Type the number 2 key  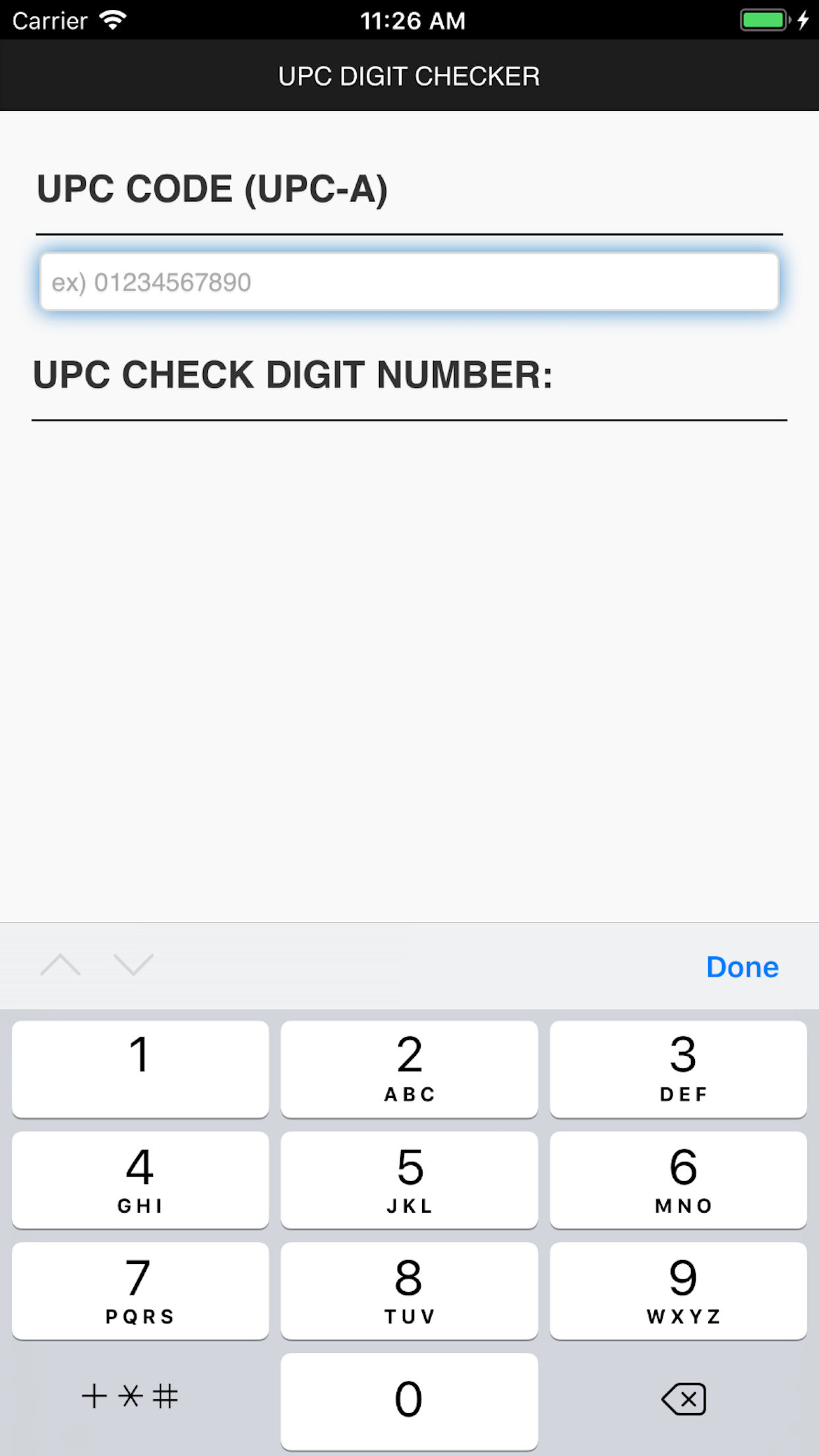coord(409,1069)
